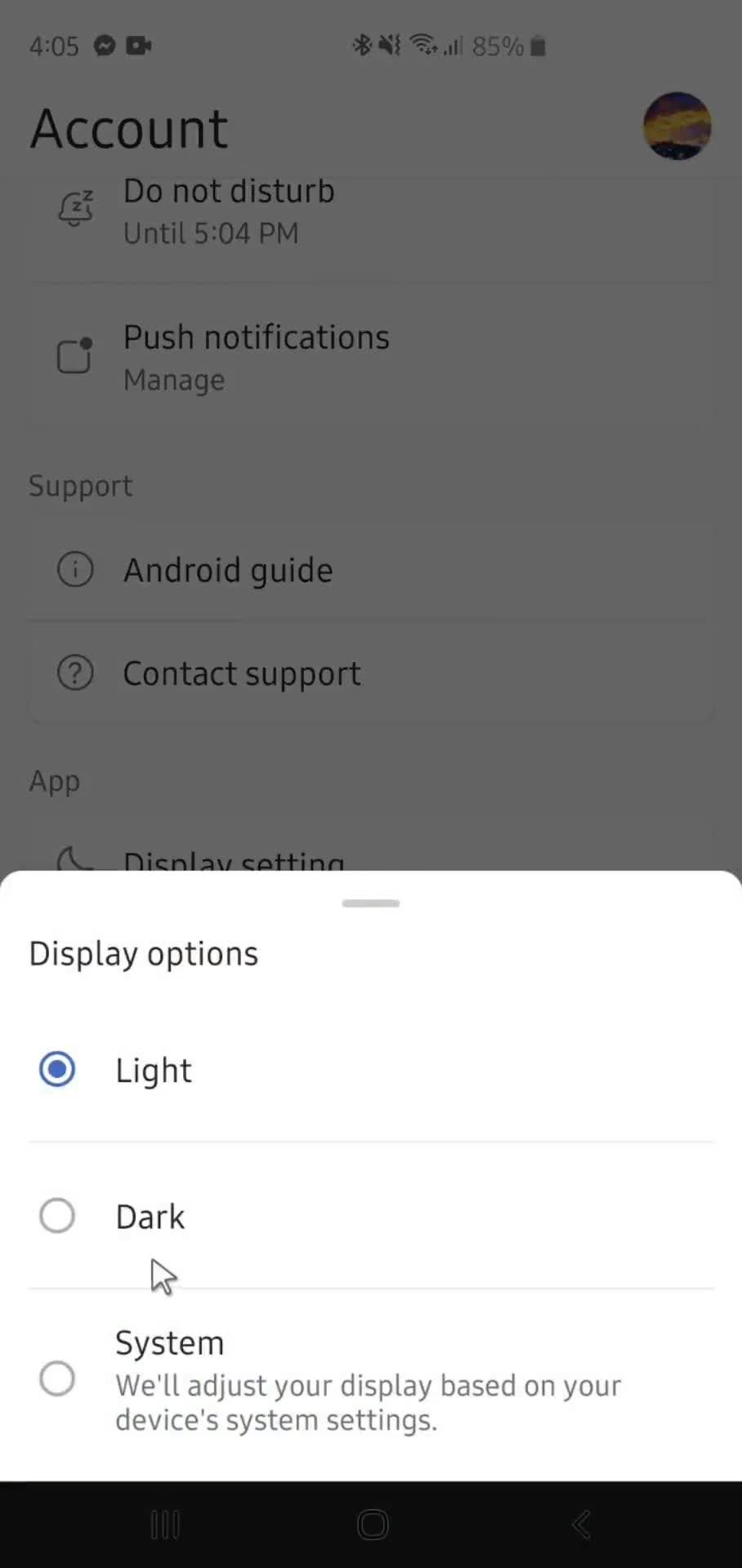Tap the video camera status bar icon
Image resolution: width=742 pixels, height=1568 pixels.
[137, 46]
